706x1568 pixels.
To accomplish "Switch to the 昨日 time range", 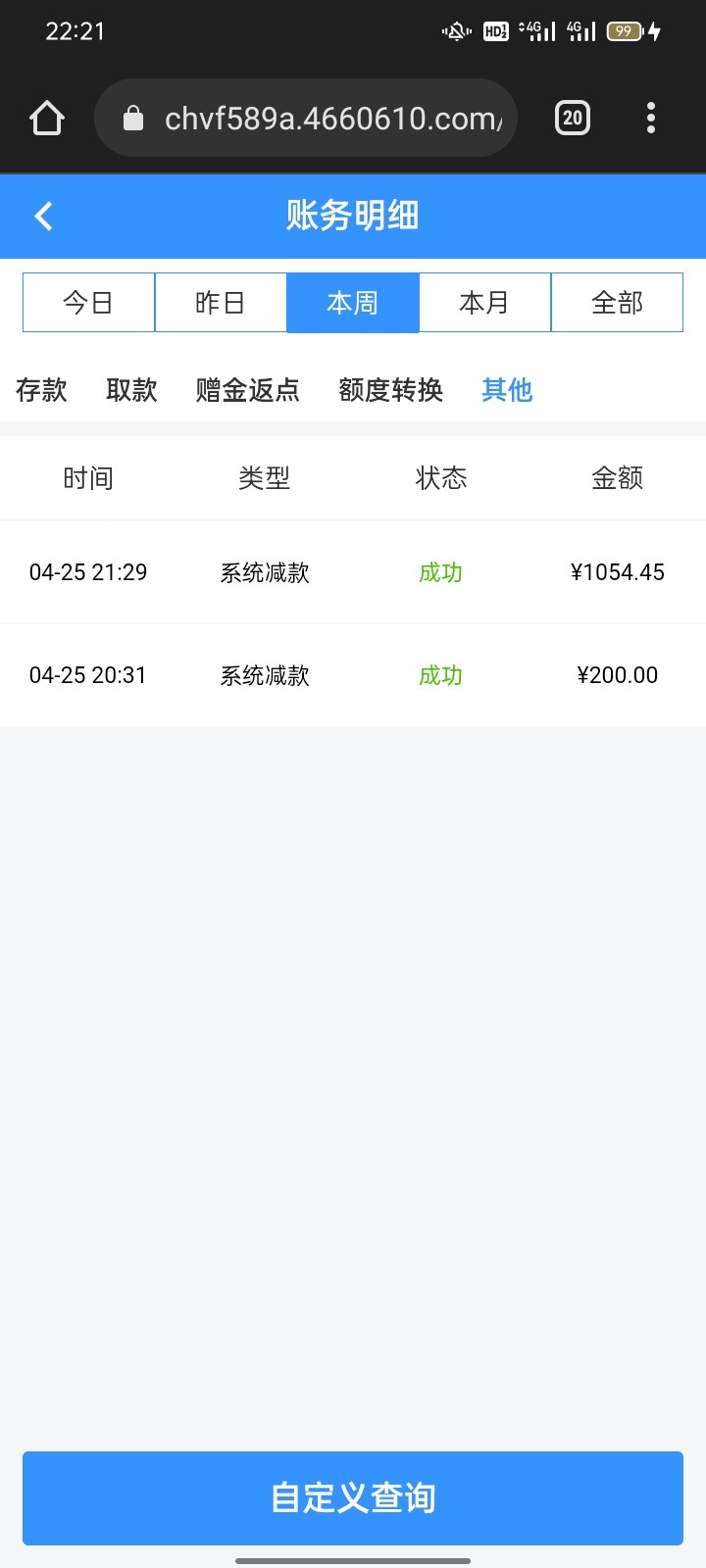I will click(221, 303).
